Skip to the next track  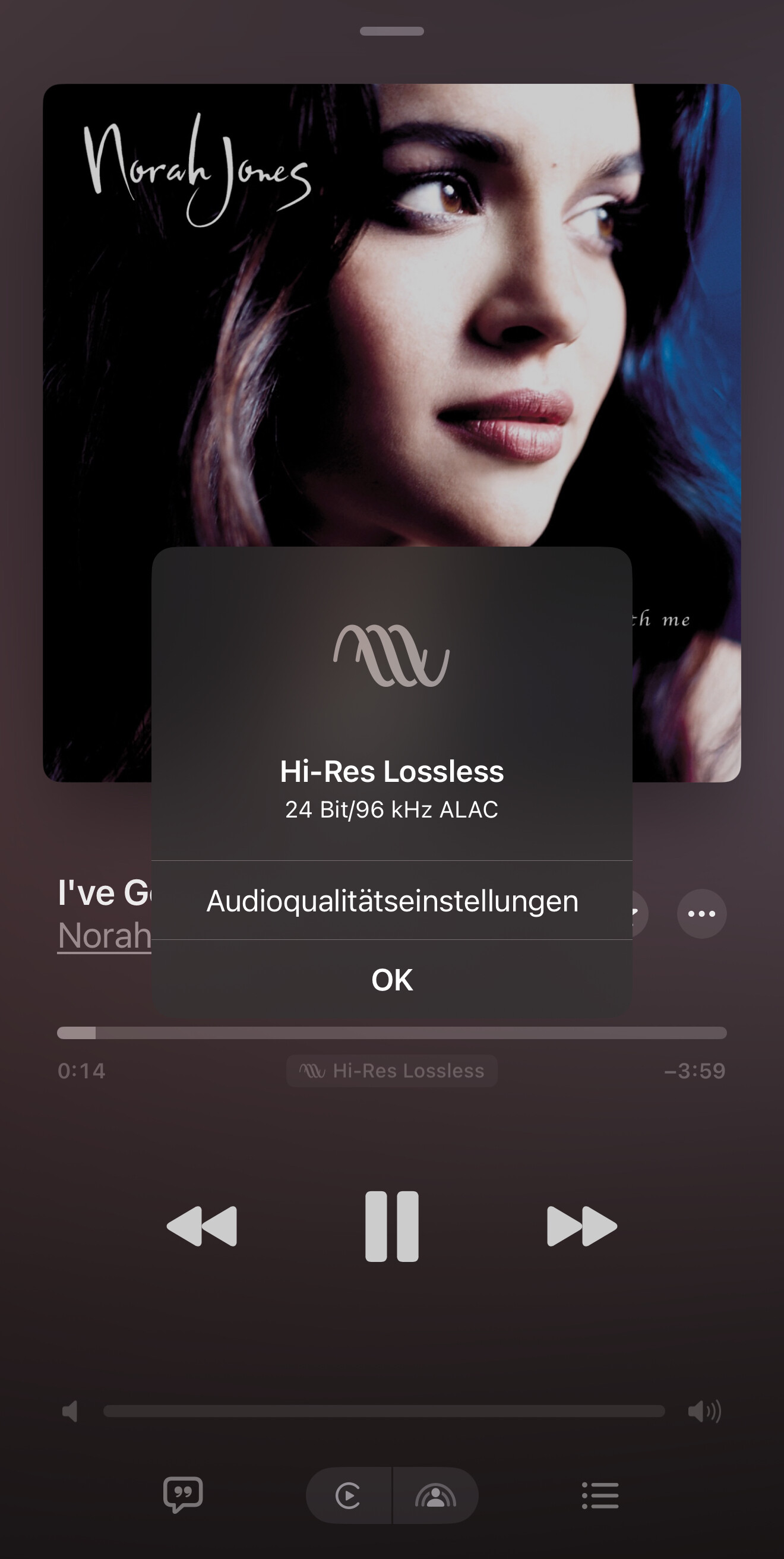(x=582, y=1226)
